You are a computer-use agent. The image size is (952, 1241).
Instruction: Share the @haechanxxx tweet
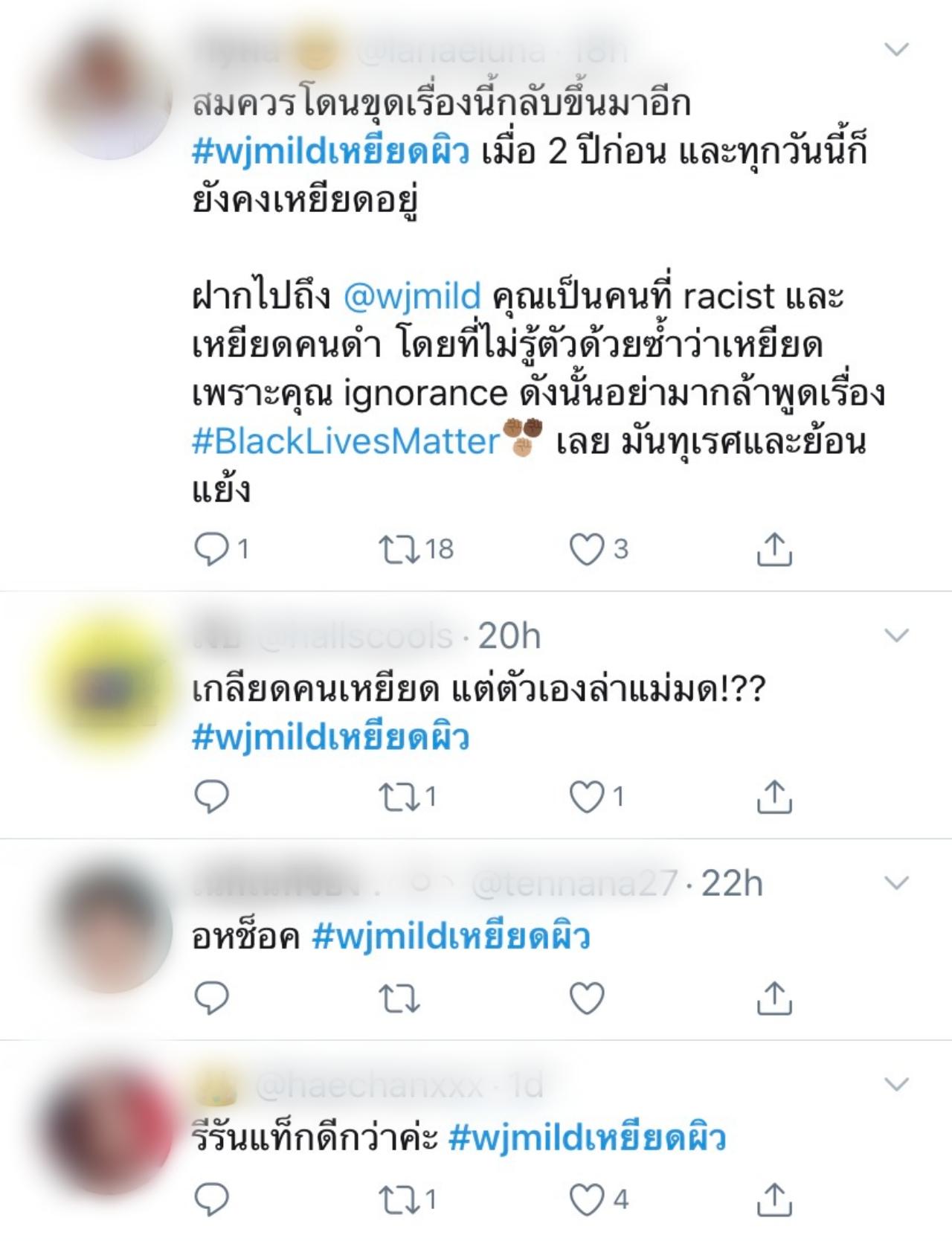point(773,1199)
